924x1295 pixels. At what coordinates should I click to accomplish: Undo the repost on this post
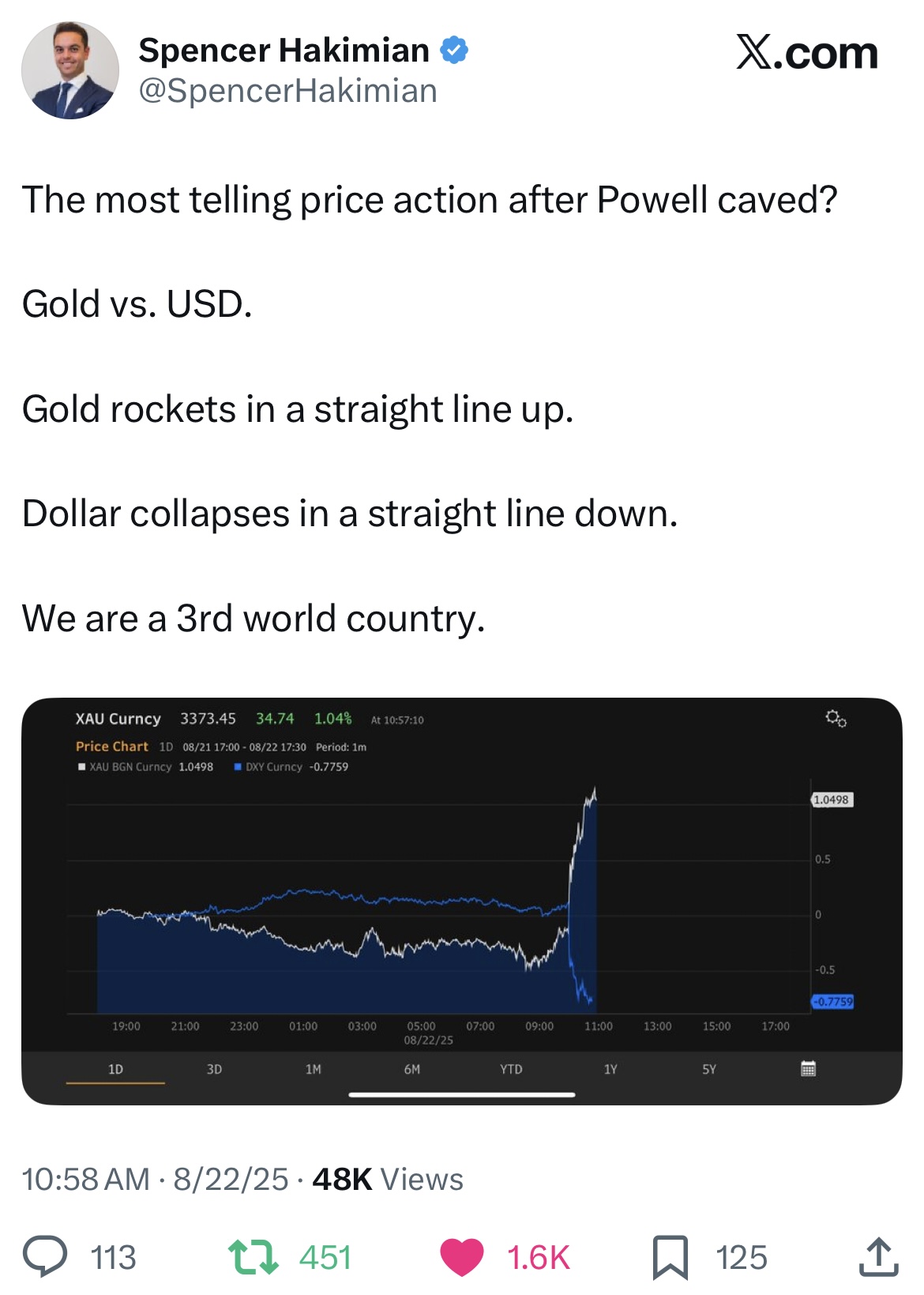tap(253, 1256)
